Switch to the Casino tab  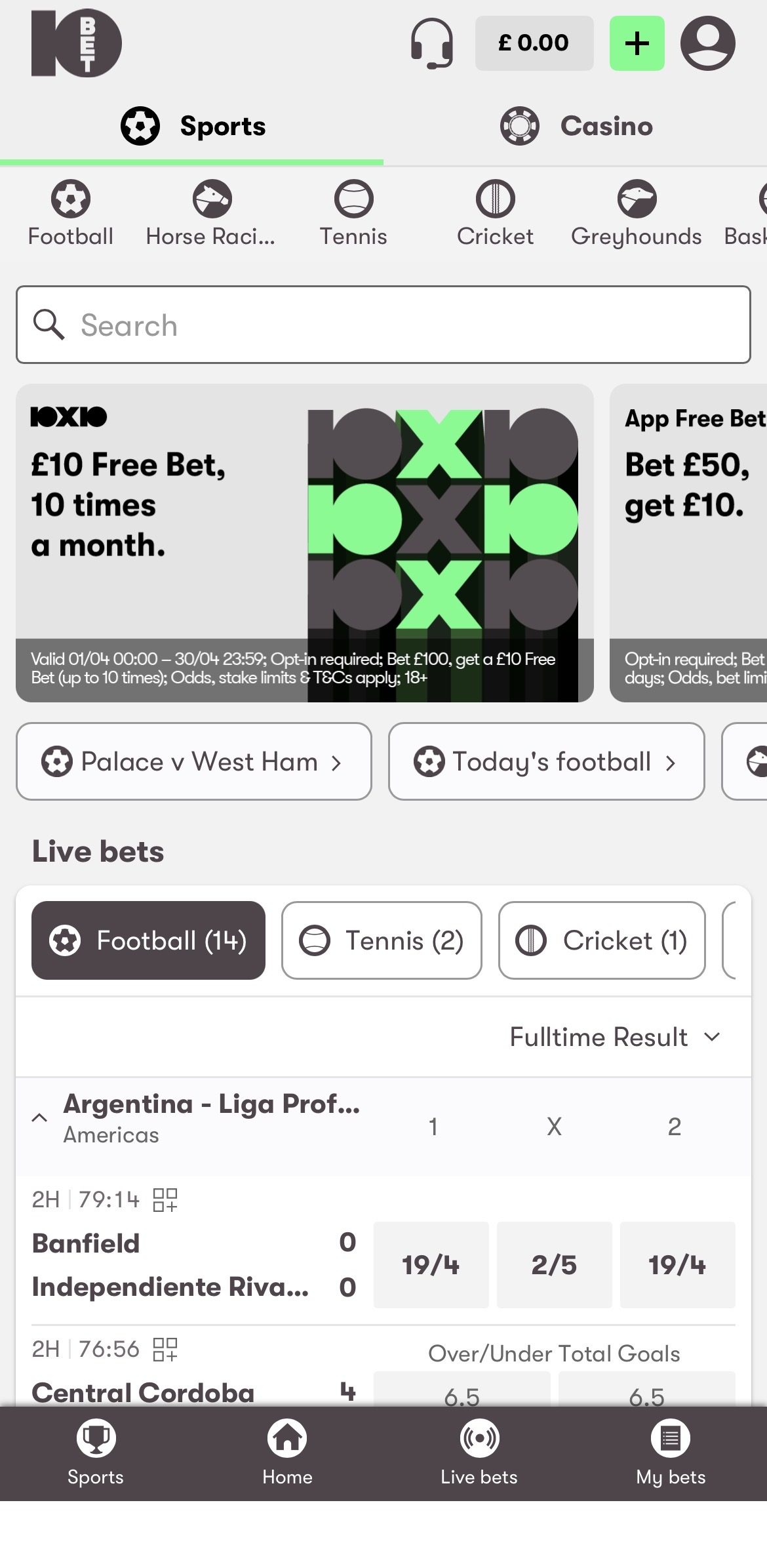(575, 125)
